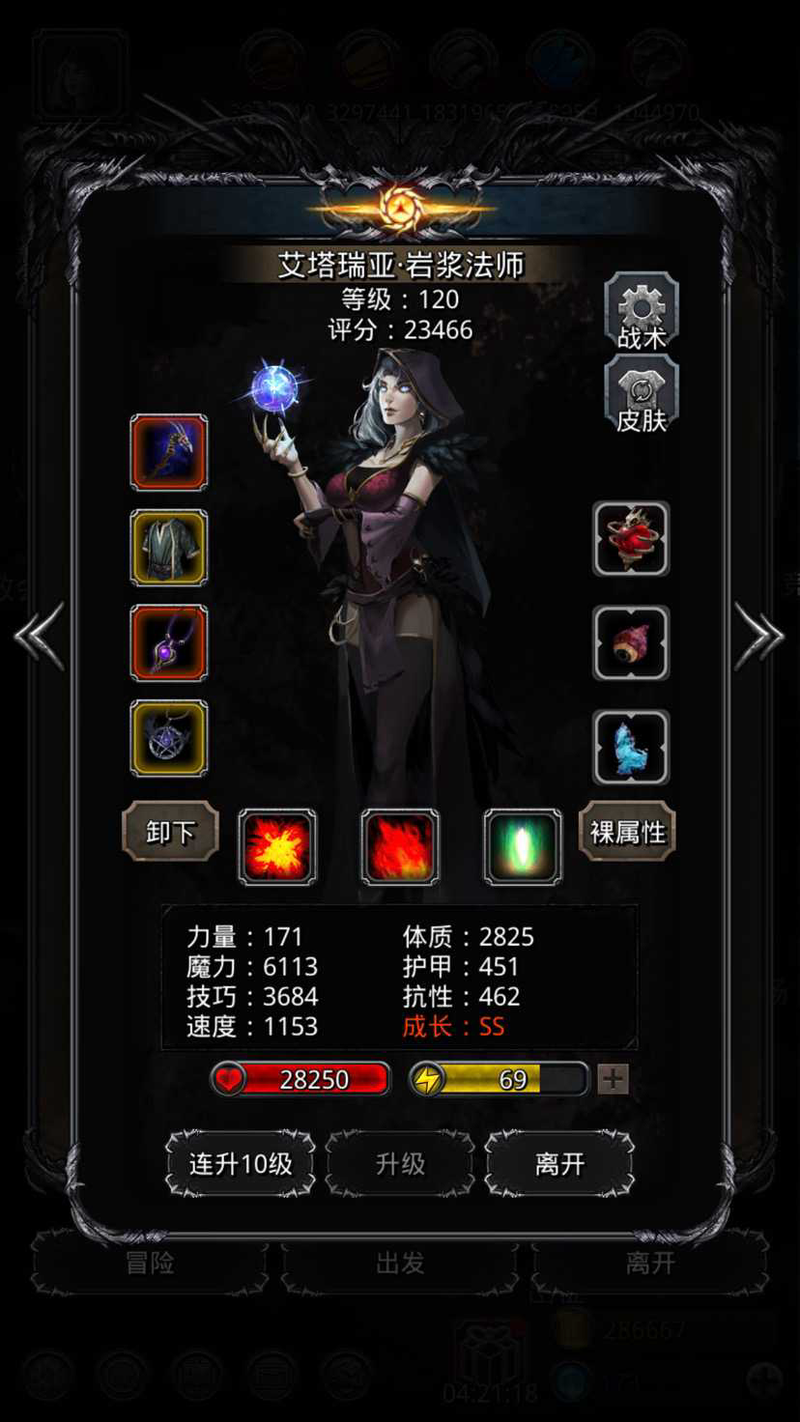This screenshot has width=800, height=1422.
Task: Add energy with the plus button
Action: click(x=613, y=1080)
